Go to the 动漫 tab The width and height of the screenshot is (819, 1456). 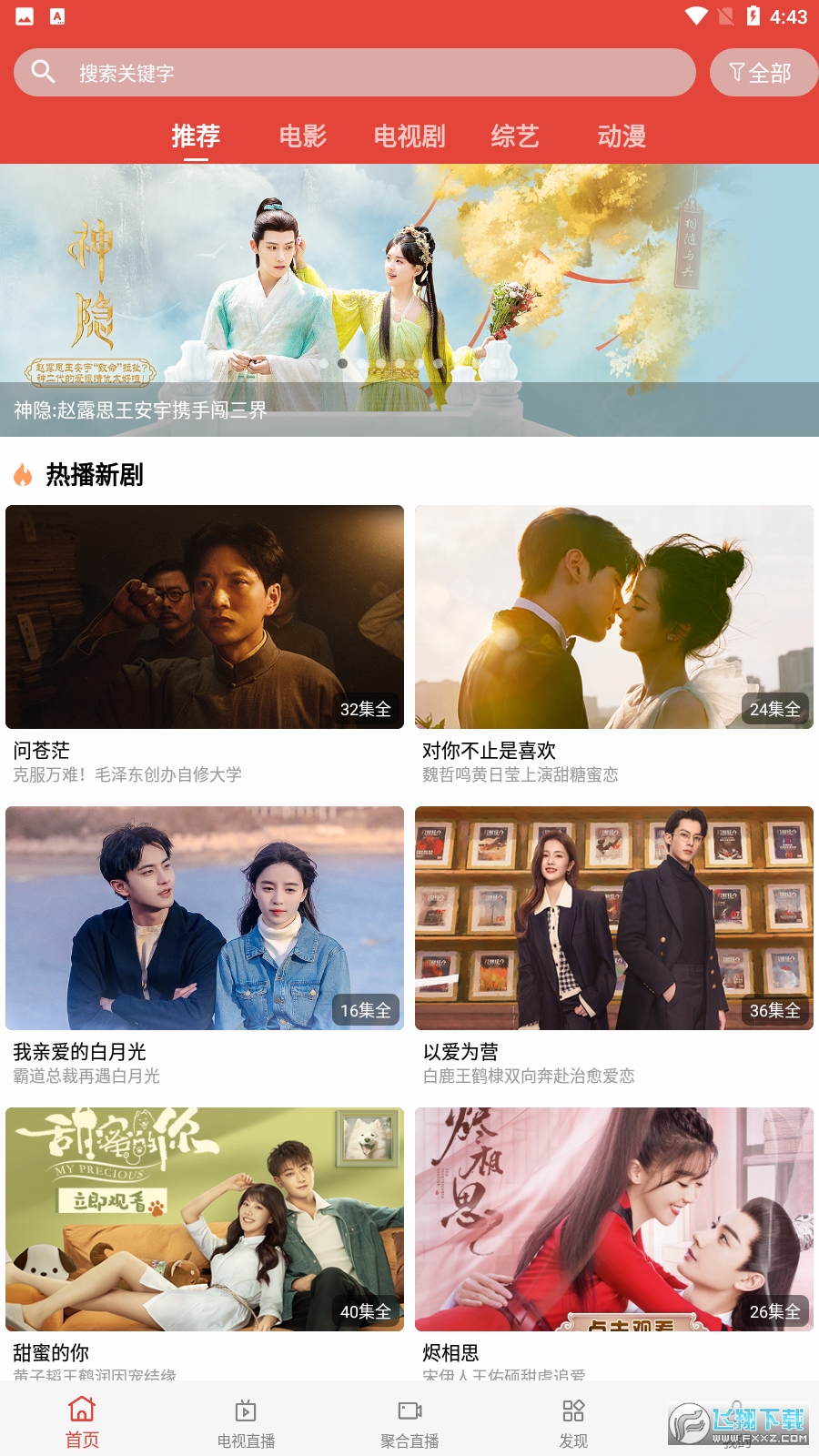pyautogui.click(x=622, y=136)
